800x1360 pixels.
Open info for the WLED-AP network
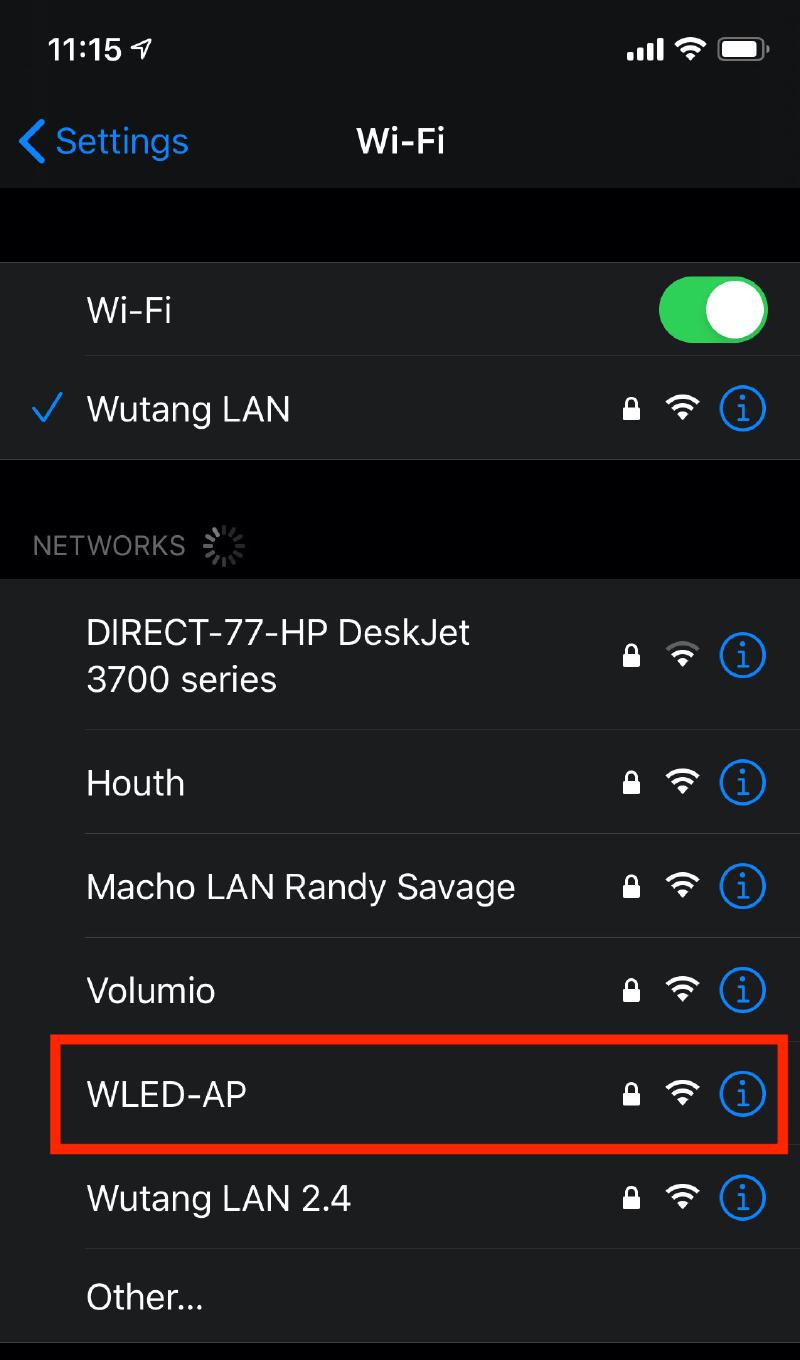(x=742, y=1094)
